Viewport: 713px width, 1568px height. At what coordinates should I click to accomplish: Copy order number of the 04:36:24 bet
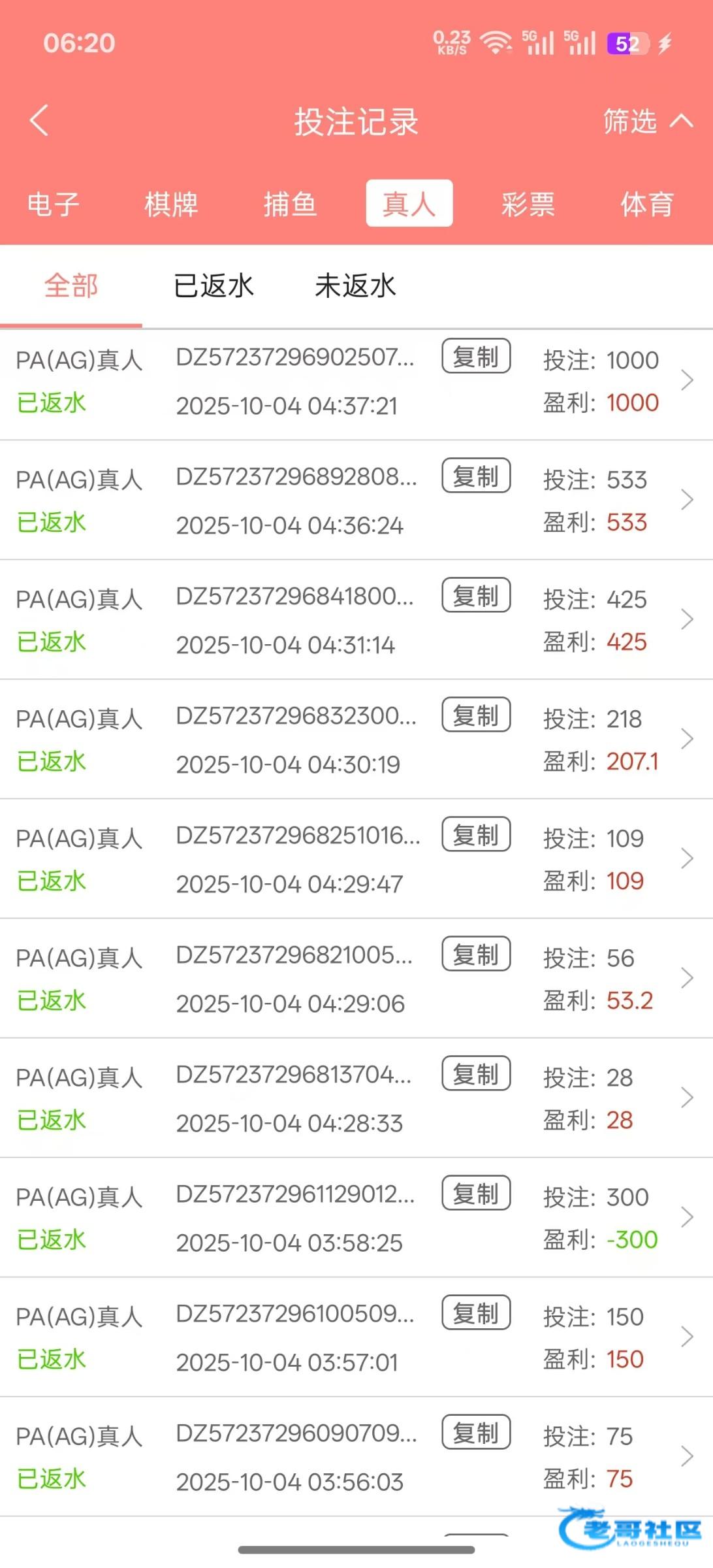tap(476, 476)
